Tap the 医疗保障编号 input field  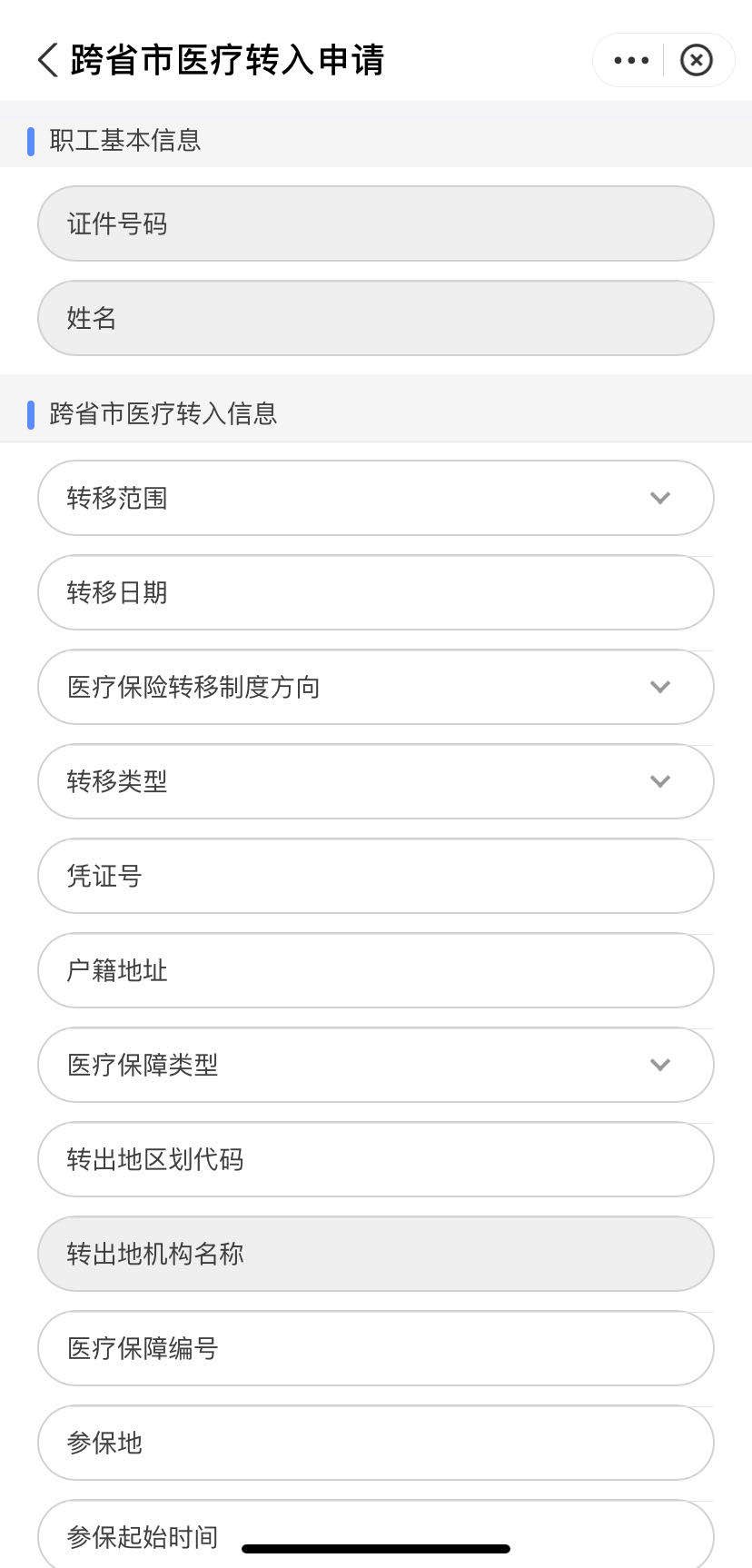coord(375,1348)
